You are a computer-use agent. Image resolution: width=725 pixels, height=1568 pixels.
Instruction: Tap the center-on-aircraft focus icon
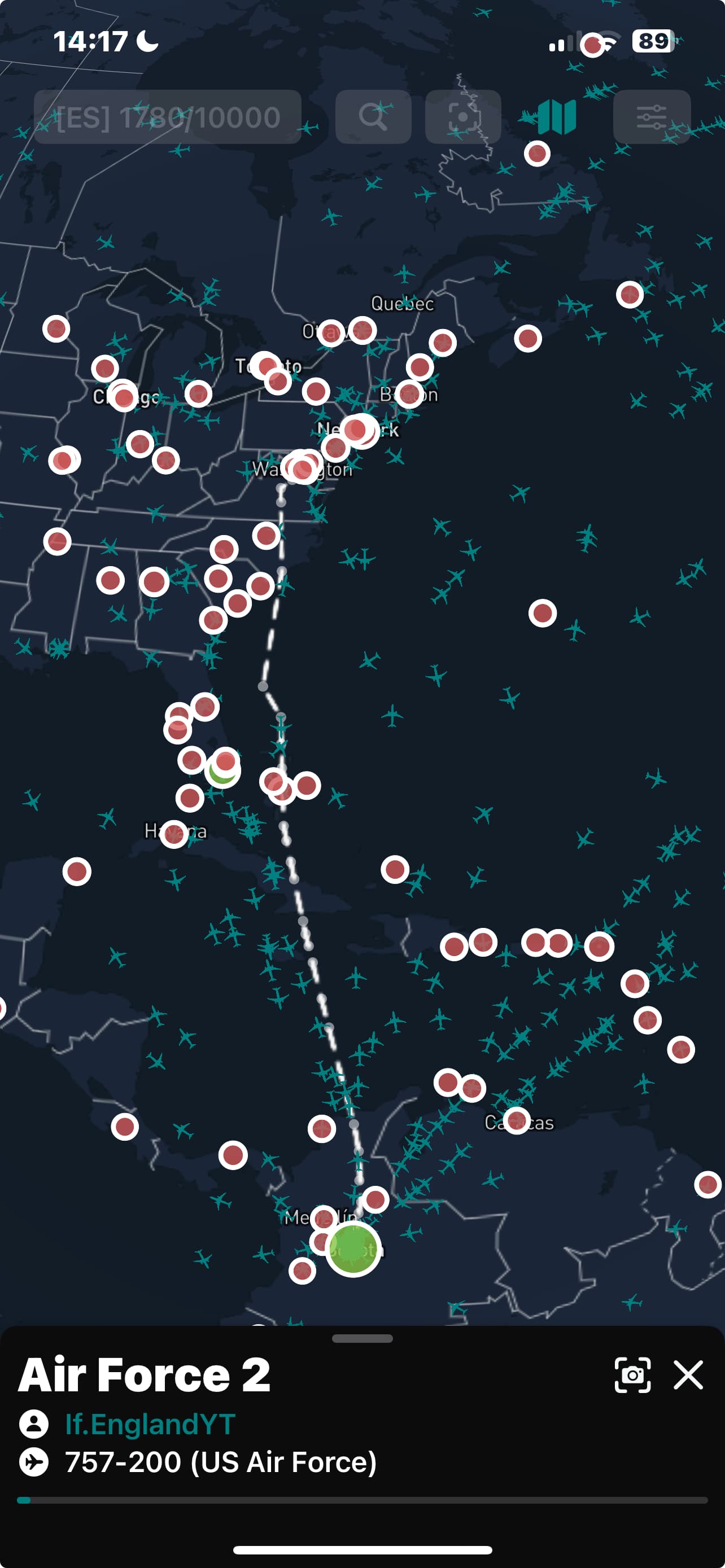point(462,117)
